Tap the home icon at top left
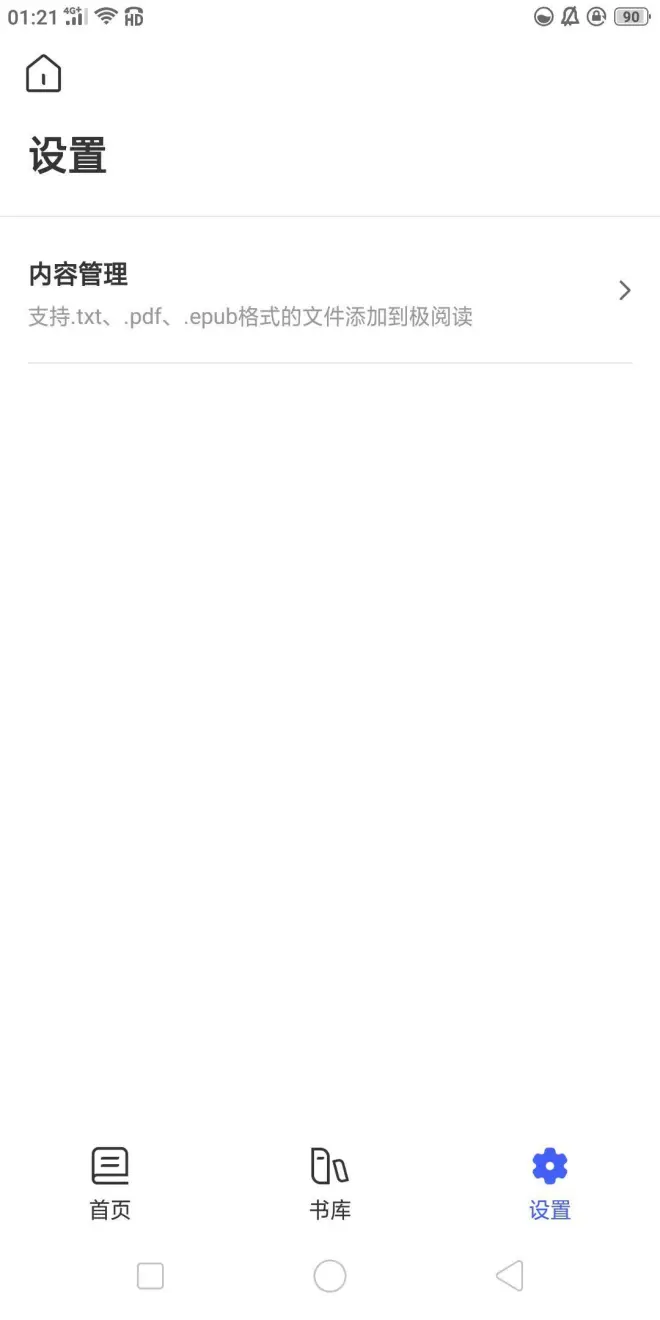Viewport: 660px width, 1320px height. coord(43,74)
